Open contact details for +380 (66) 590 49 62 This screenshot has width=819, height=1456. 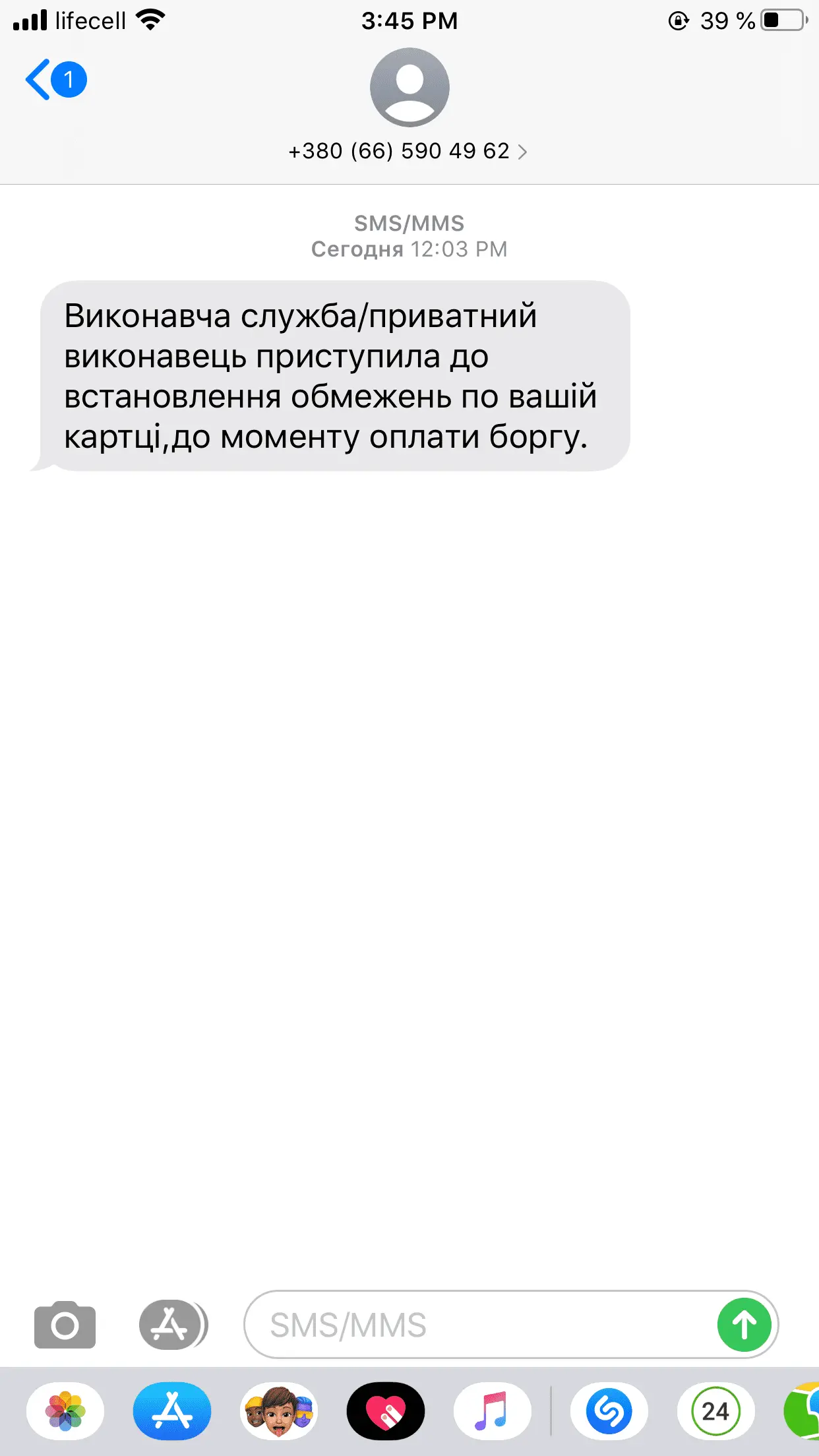pos(408,151)
